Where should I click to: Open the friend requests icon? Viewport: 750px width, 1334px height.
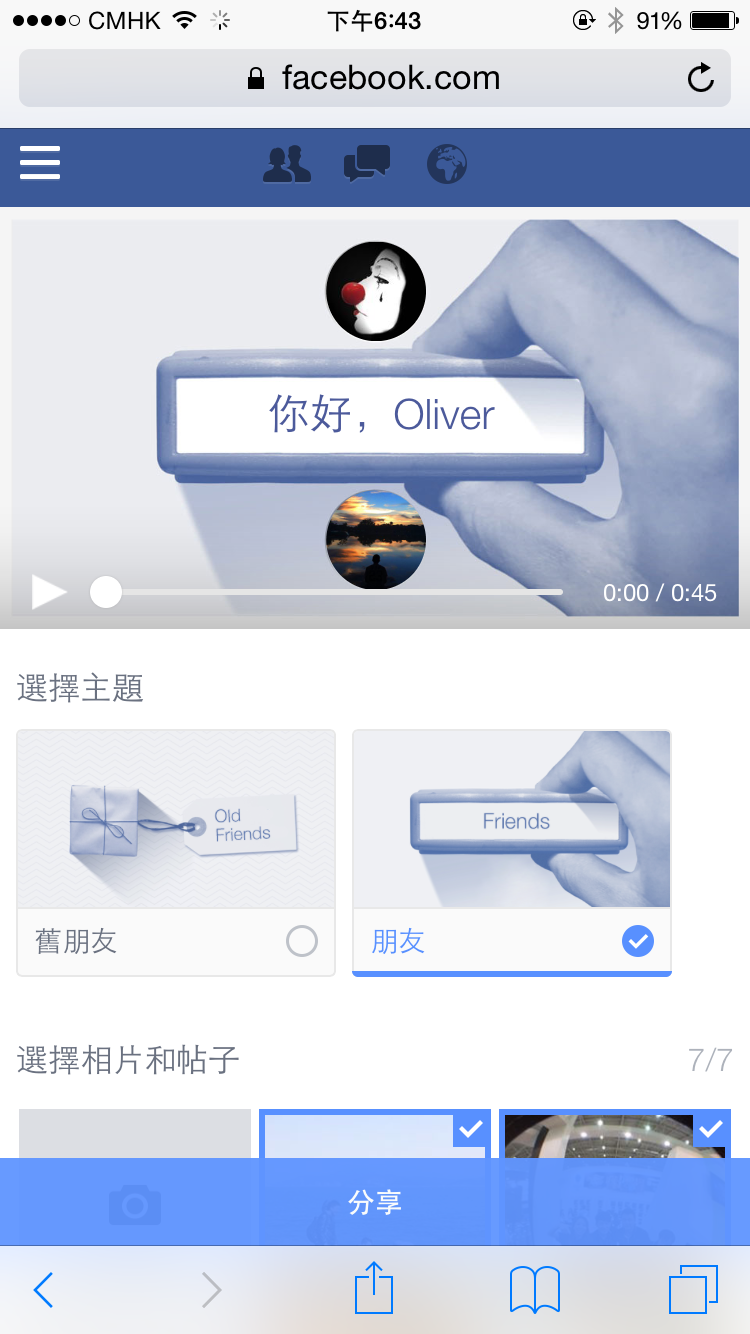pyautogui.click(x=287, y=164)
